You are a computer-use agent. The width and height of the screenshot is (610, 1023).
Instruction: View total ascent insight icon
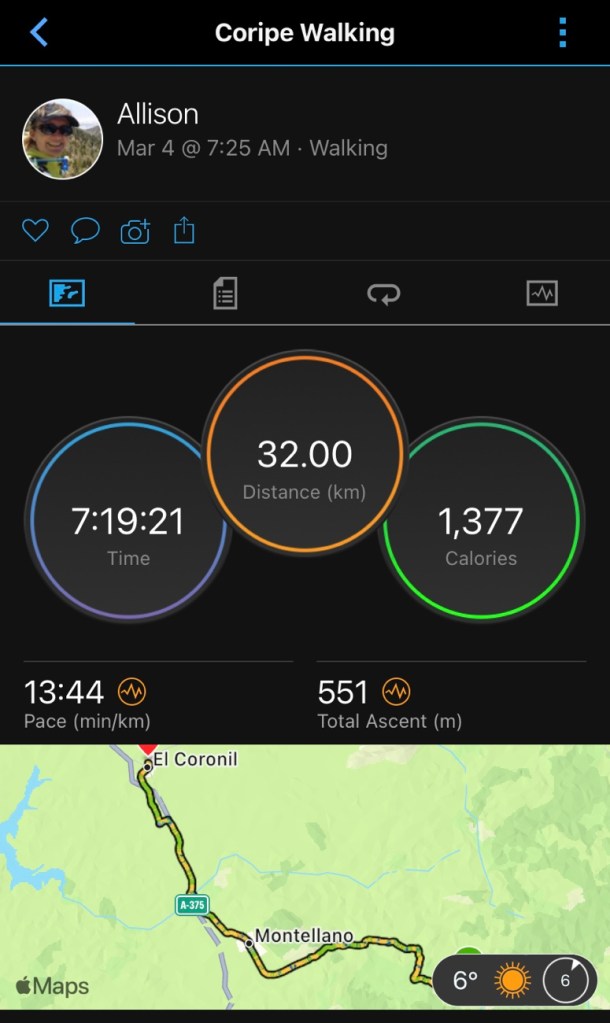coord(397,691)
